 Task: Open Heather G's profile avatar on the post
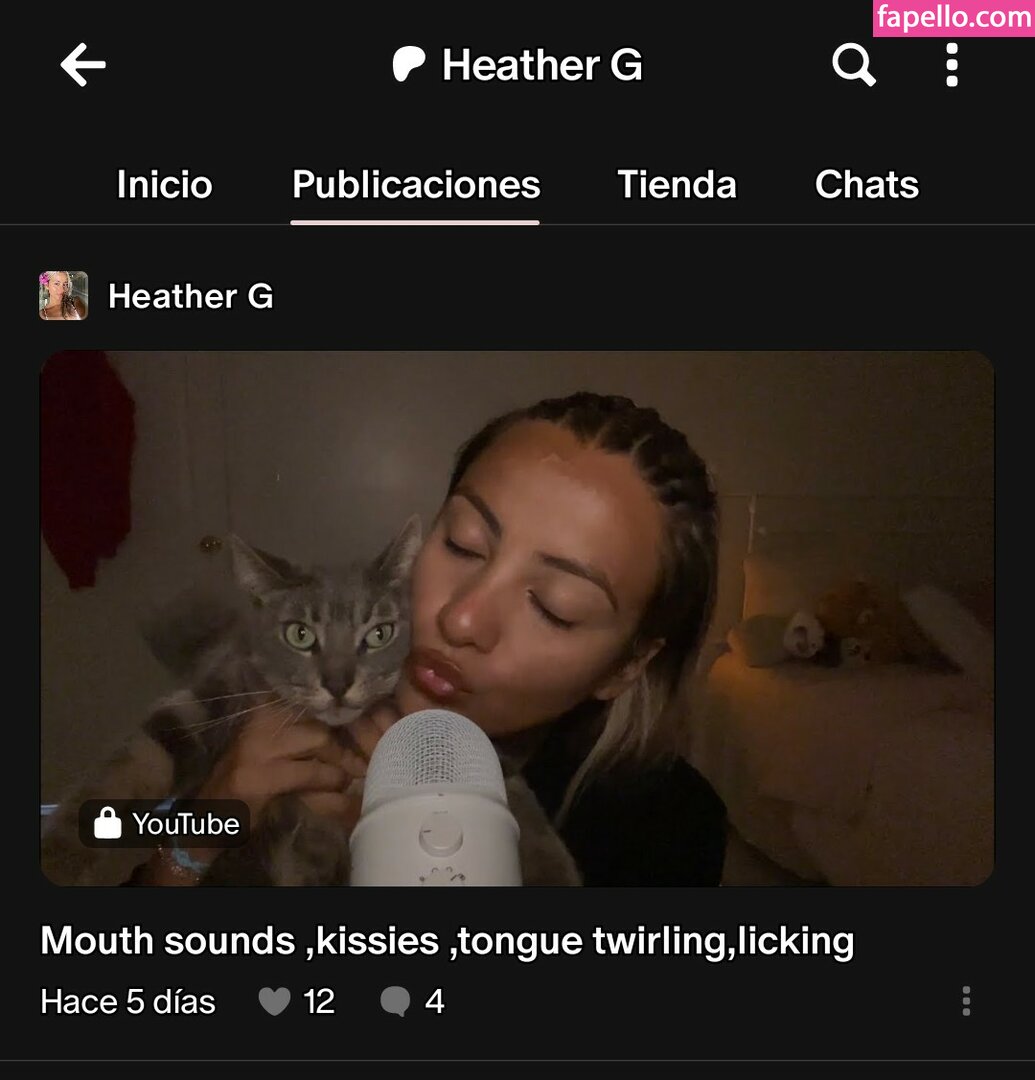pyautogui.click(x=63, y=296)
